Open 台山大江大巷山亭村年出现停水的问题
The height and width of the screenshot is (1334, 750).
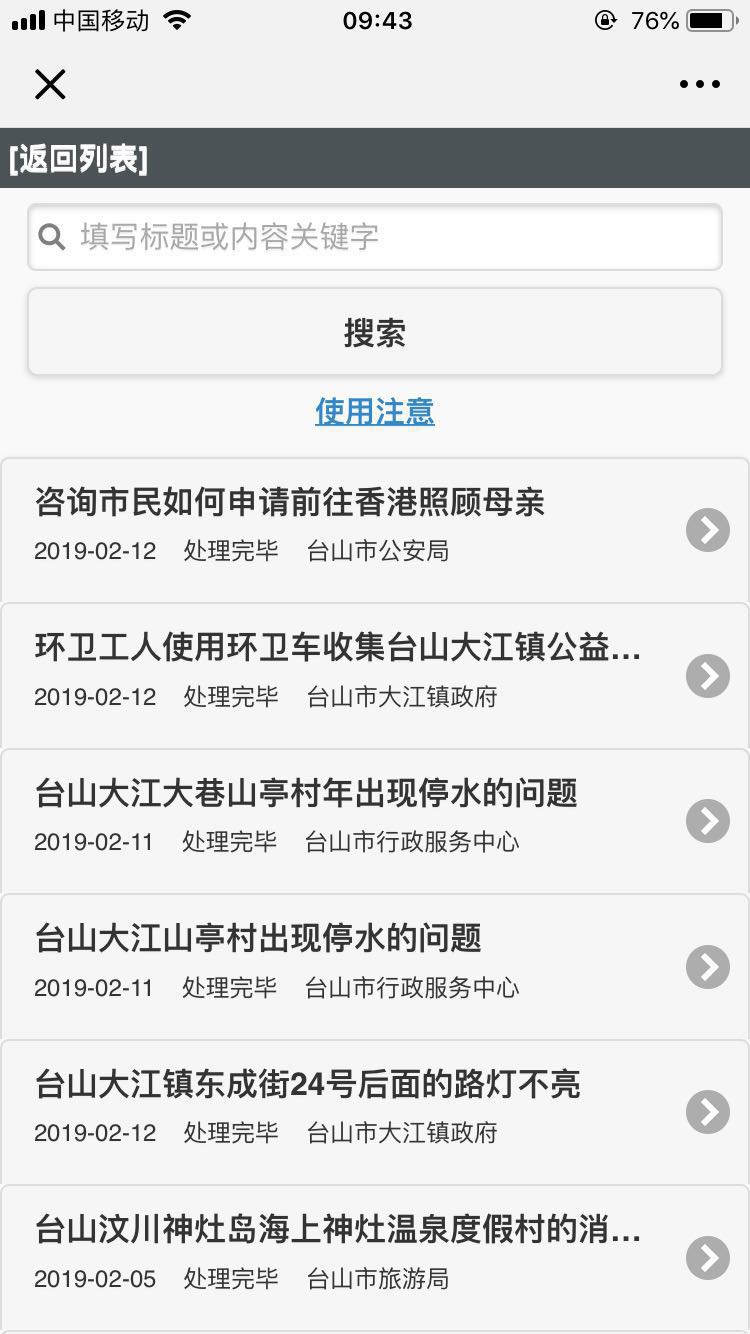pyautogui.click(x=375, y=820)
